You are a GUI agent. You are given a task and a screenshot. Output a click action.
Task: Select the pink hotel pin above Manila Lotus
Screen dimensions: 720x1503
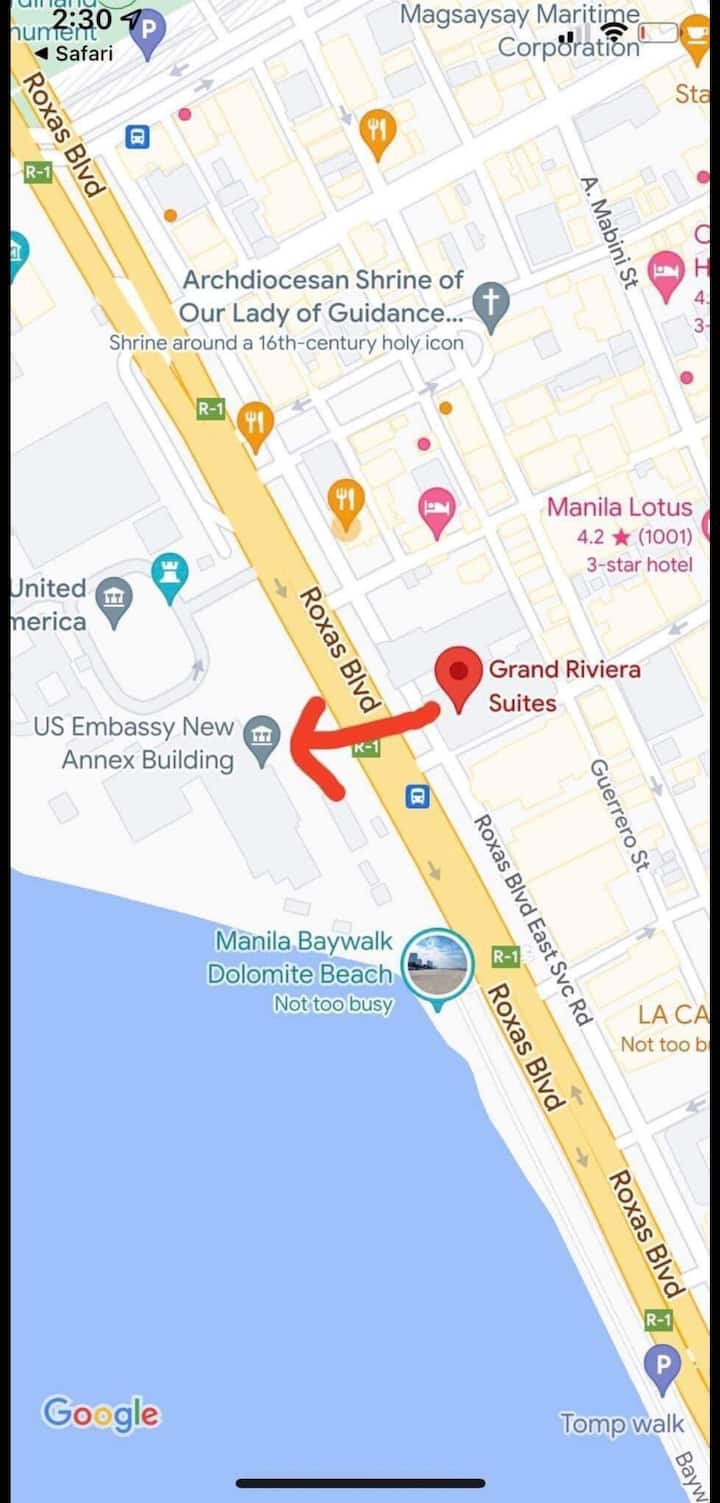tap(666, 274)
